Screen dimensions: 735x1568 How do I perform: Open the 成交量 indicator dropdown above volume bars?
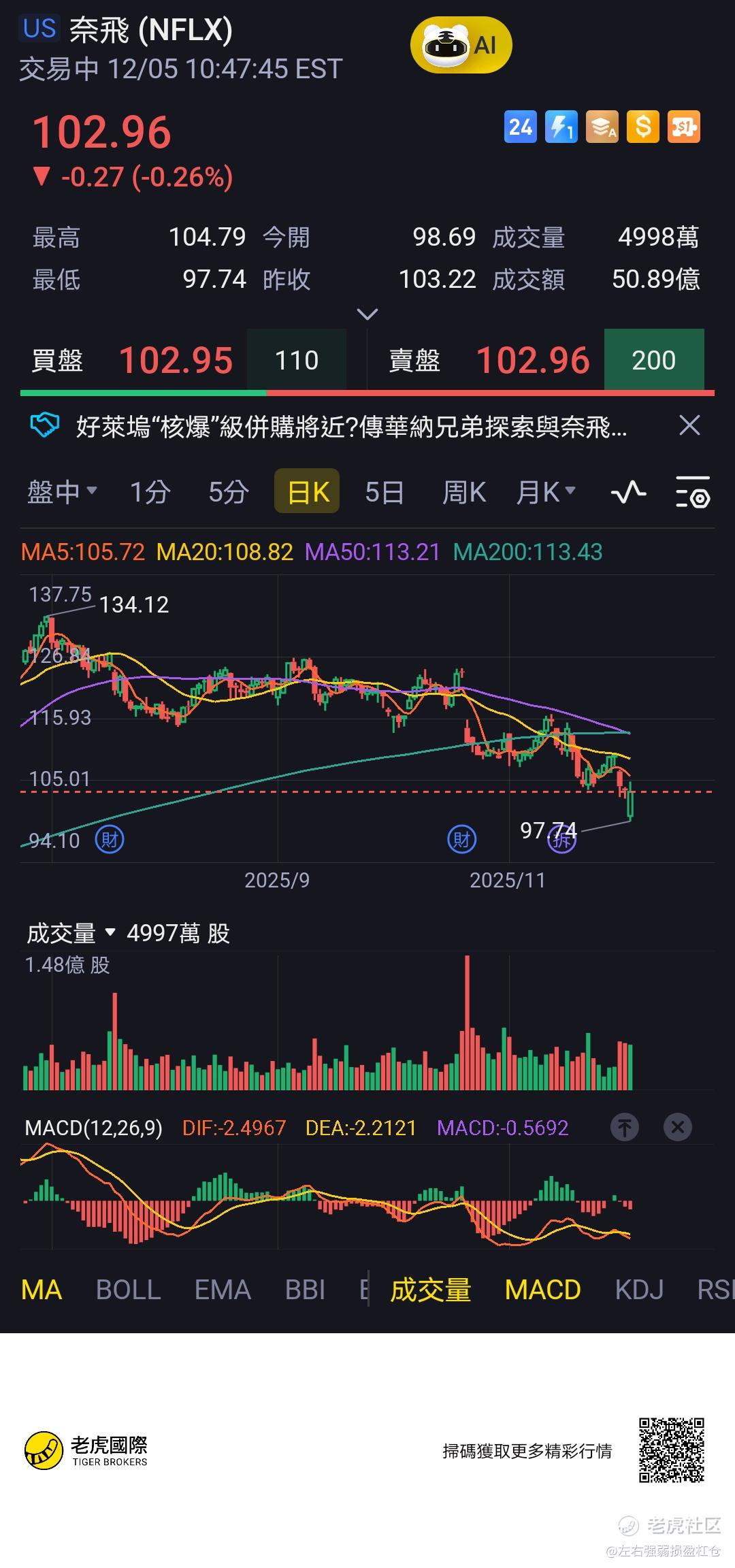70,933
